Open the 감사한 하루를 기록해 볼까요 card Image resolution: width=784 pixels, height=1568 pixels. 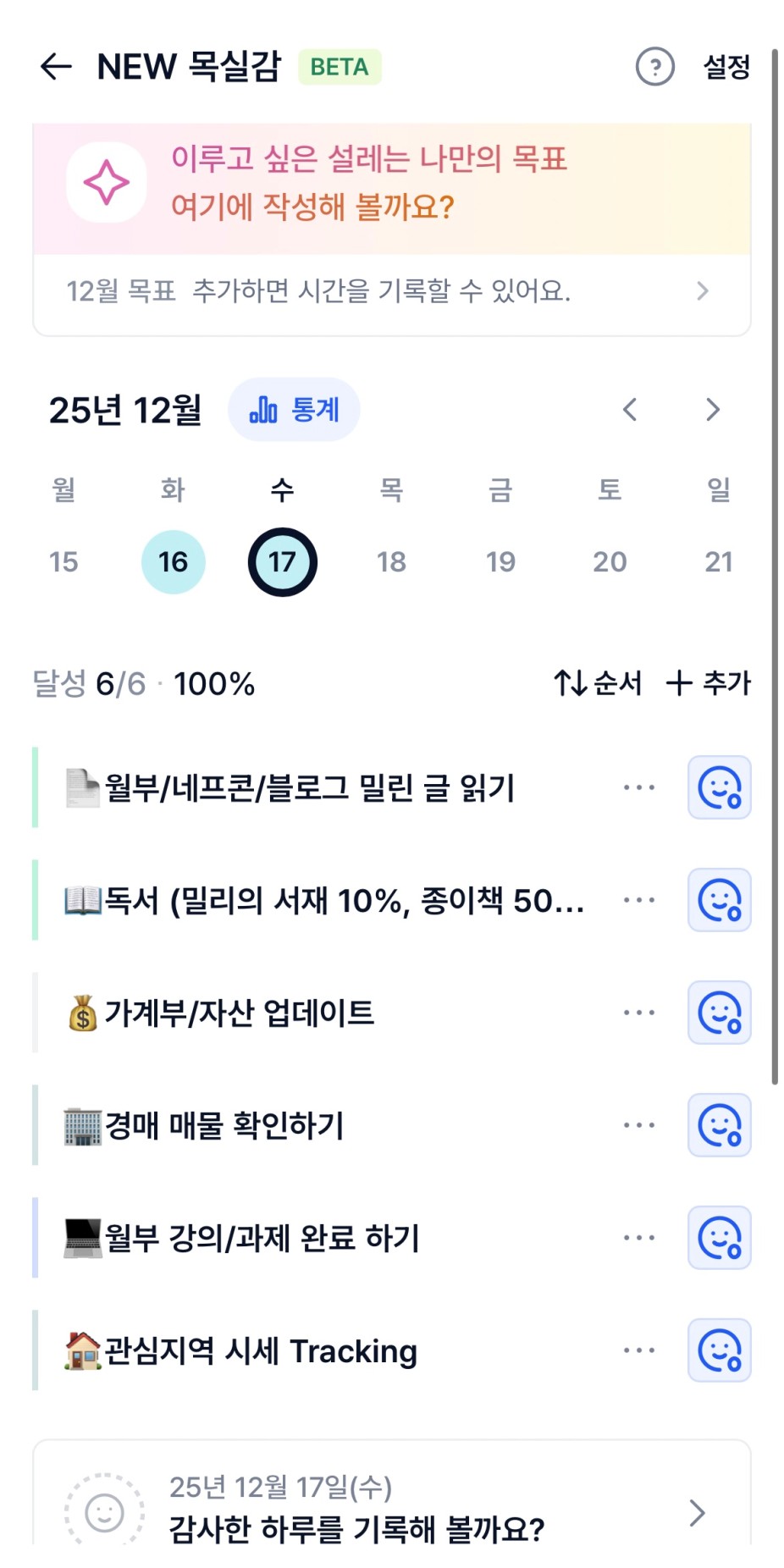[x=391, y=1510]
